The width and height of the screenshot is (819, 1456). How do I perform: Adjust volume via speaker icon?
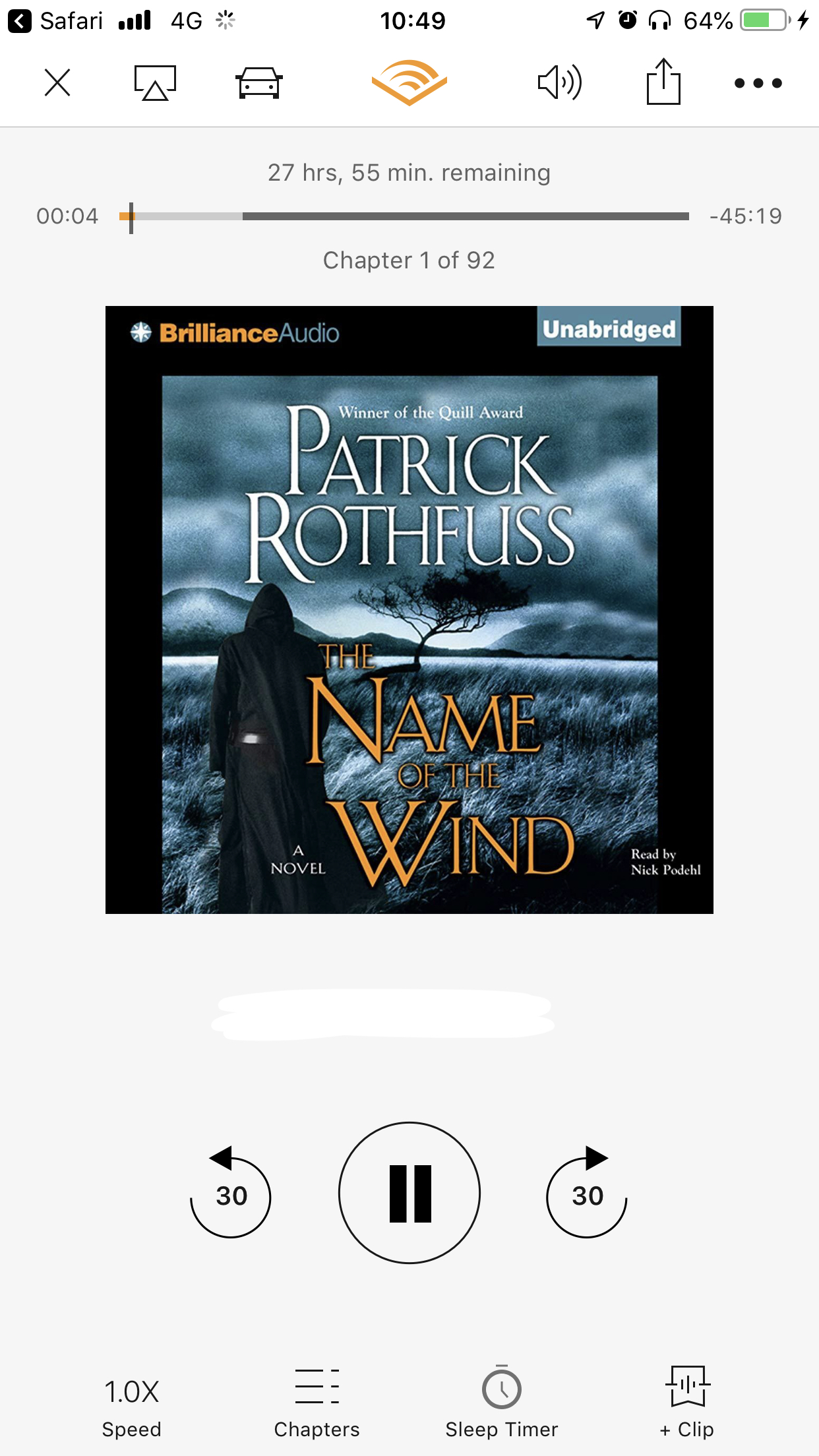[559, 83]
